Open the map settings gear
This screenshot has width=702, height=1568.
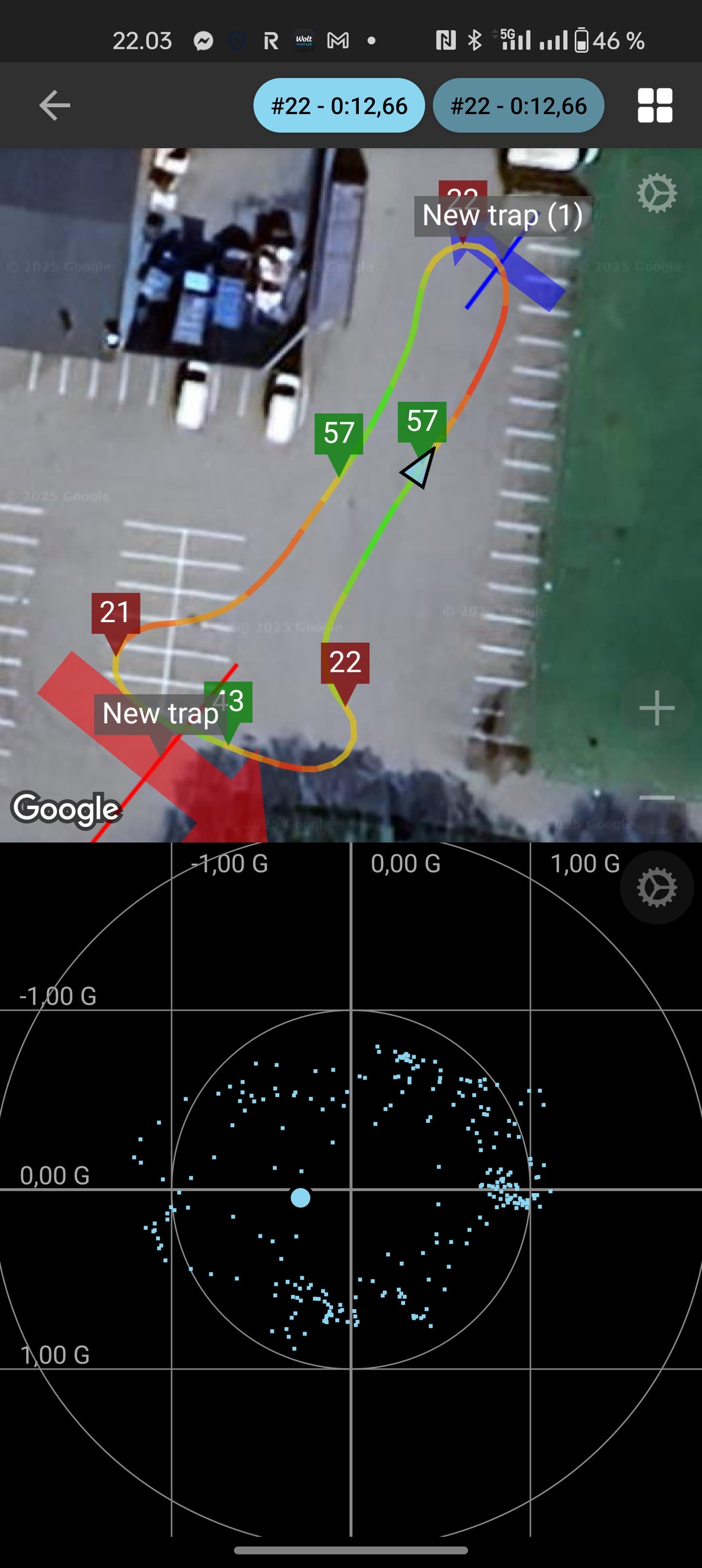656,194
